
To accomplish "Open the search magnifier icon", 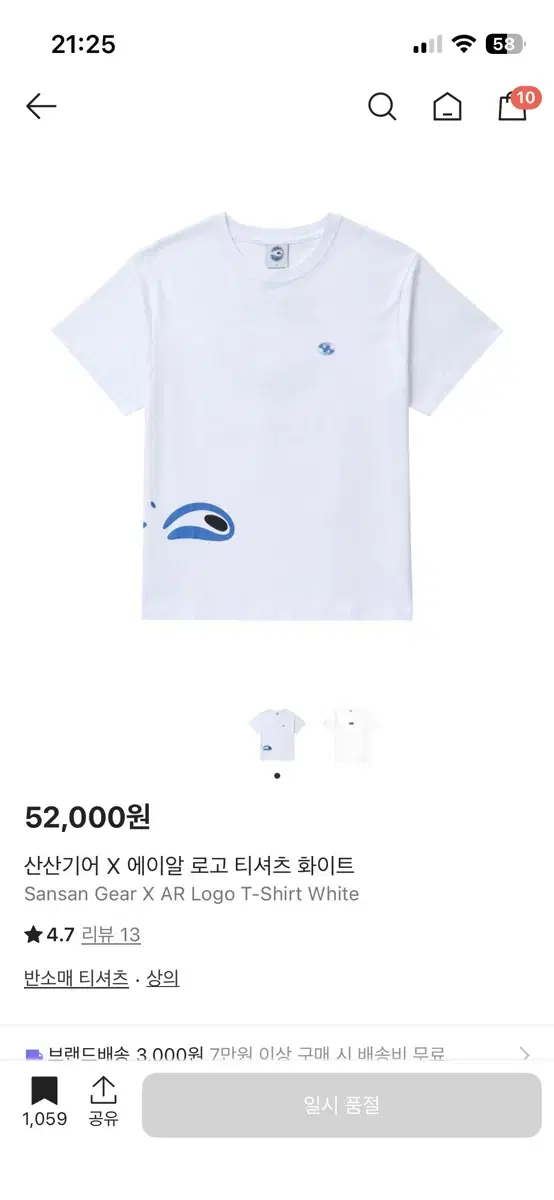I will click(x=382, y=106).
